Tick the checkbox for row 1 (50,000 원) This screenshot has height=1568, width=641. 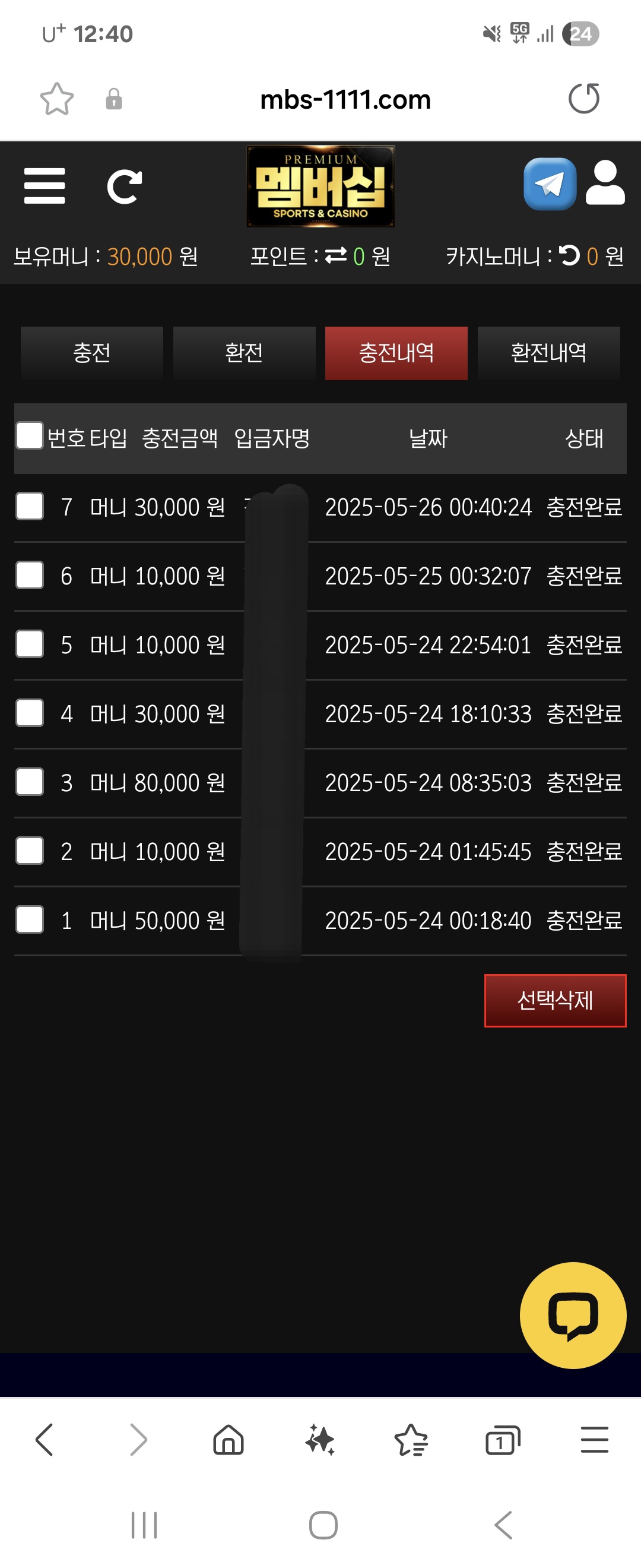click(x=29, y=920)
